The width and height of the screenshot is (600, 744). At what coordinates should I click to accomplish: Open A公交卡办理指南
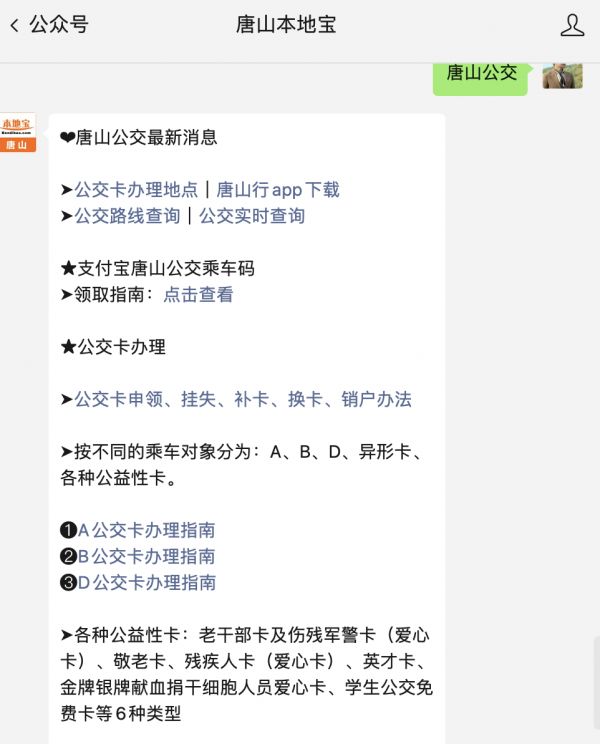[146, 530]
